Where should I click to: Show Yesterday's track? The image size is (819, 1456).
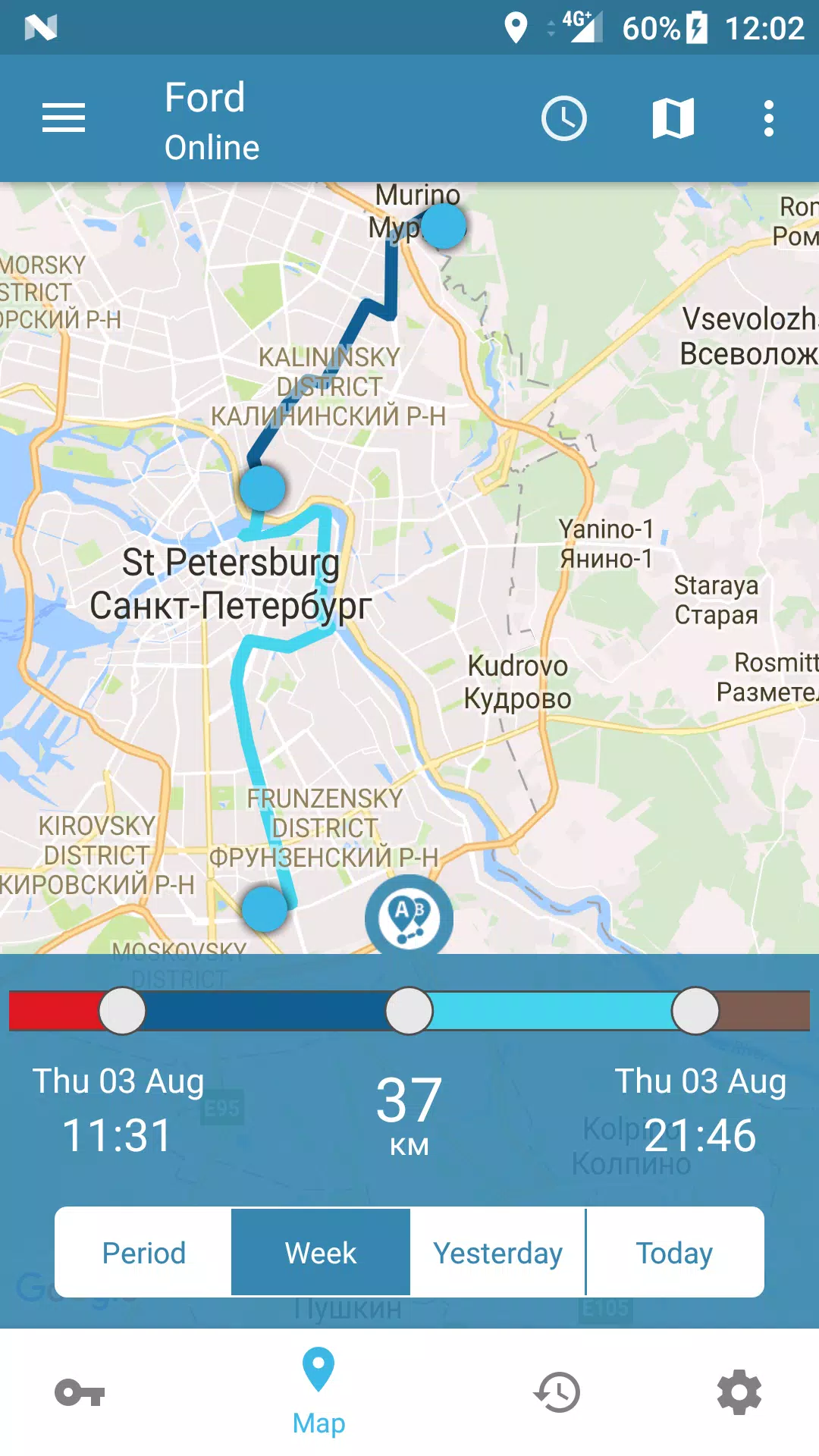497,1253
